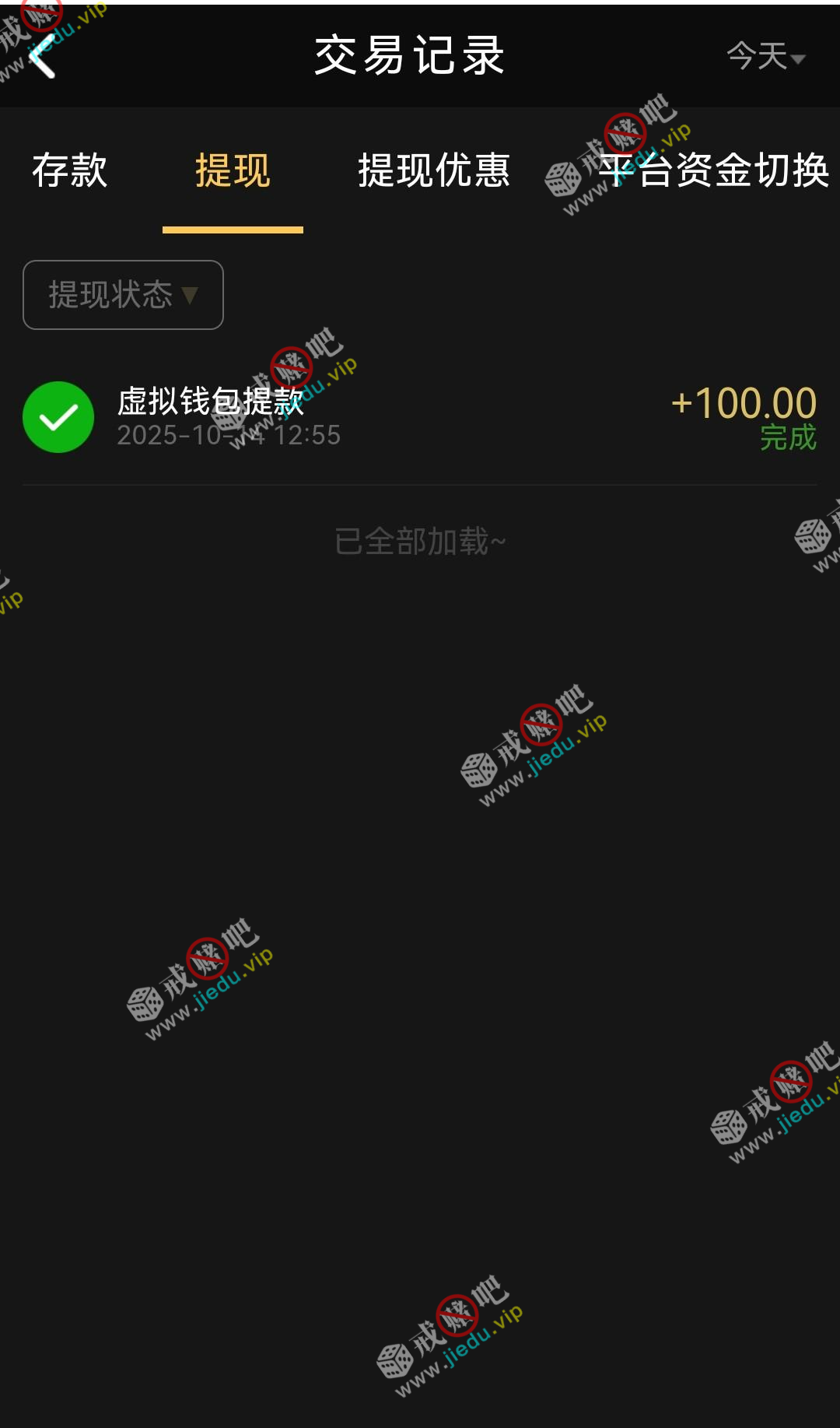Switch to the 存款 tab
This screenshot has height=1428, width=840.
coord(70,170)
